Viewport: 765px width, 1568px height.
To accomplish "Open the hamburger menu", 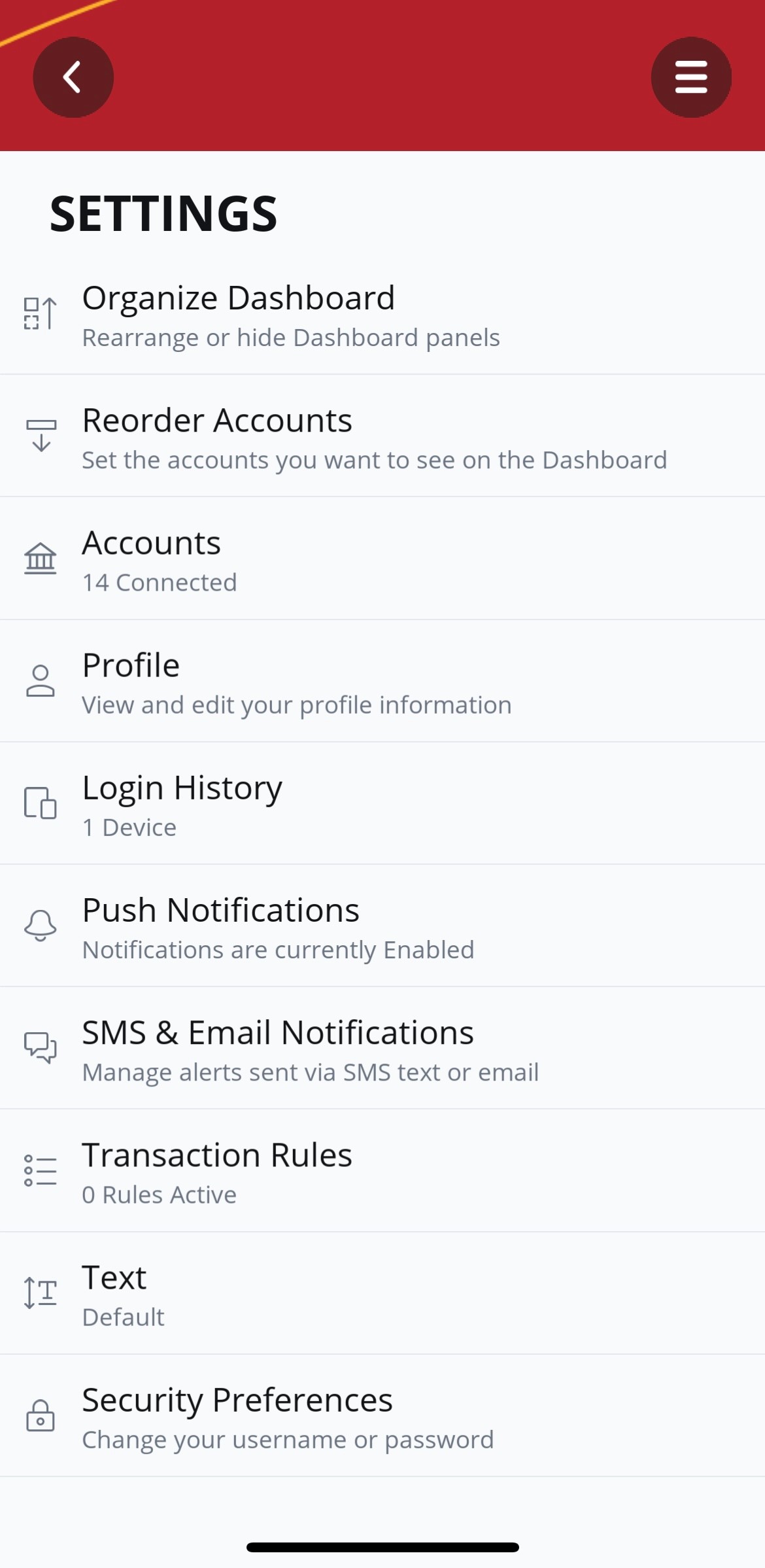I will (x=691, y=77).
